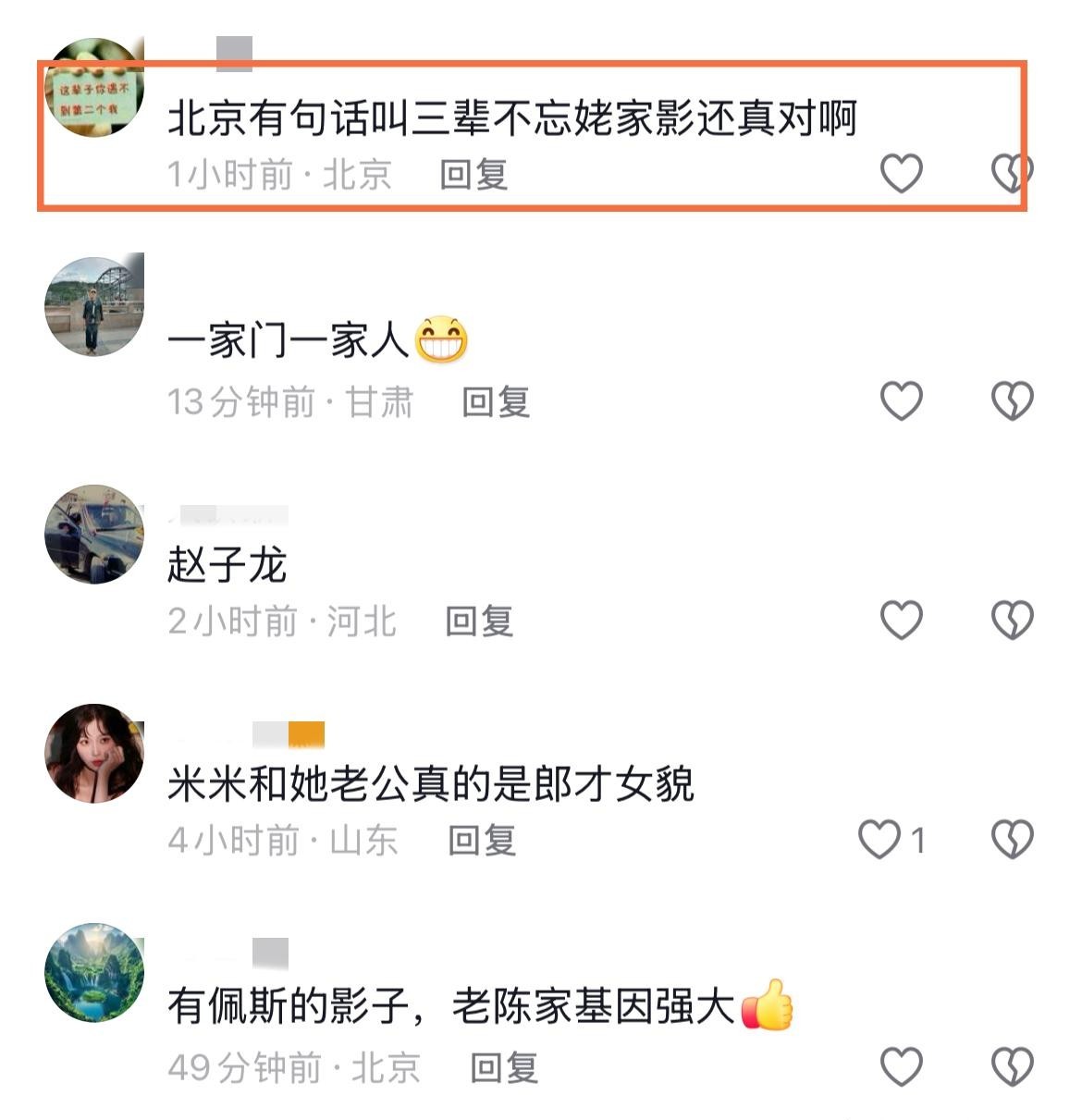This screenshot has height=1120, width=1082.
Task: Dislike the comment about 三辈不忘姥家影
Action: coord(1011,173)
